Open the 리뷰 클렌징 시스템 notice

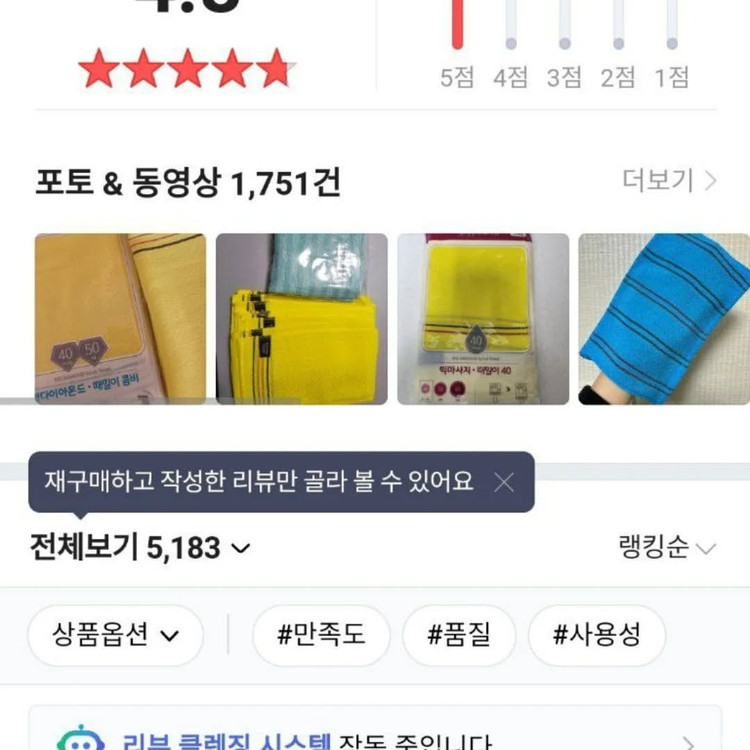[x=375, y=738]
